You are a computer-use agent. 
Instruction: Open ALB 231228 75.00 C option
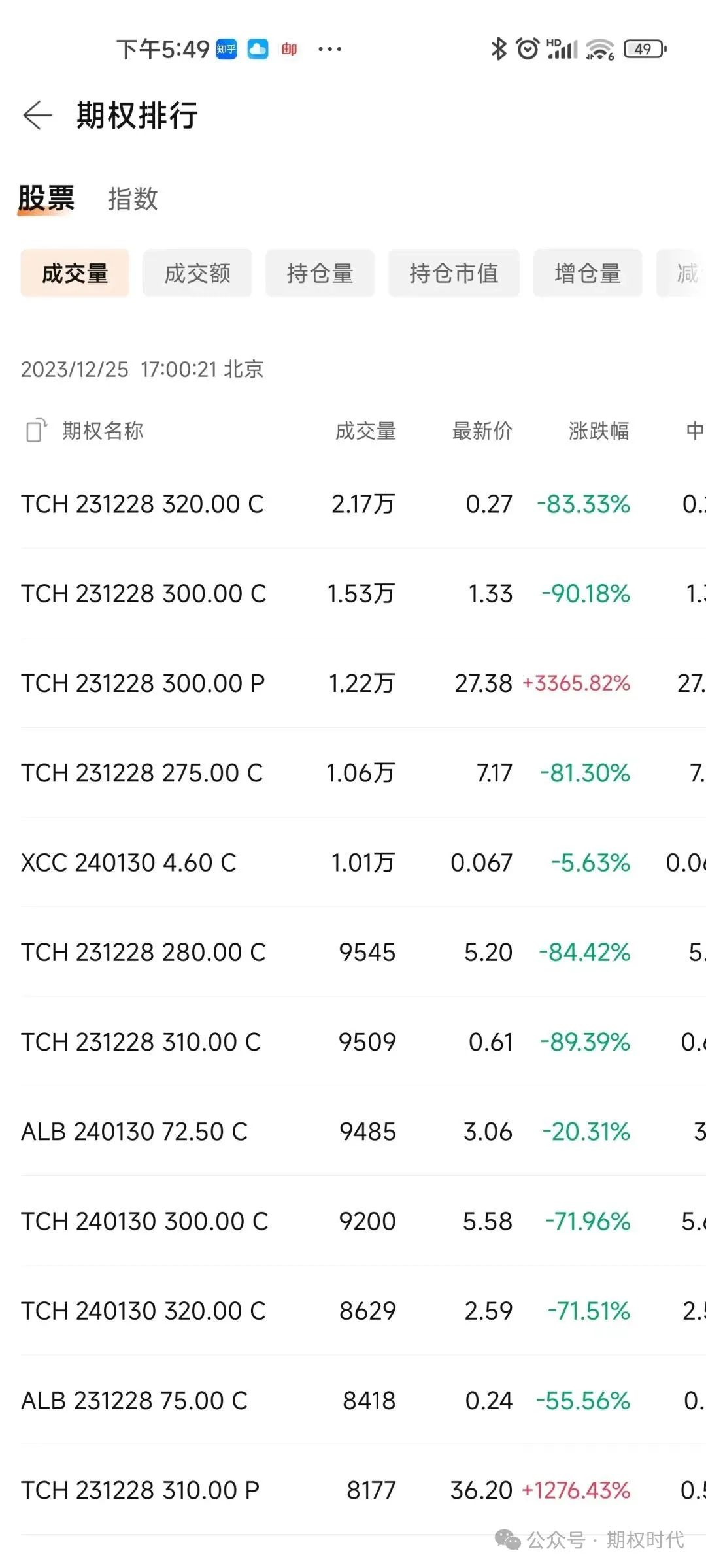coord(135,1401)
